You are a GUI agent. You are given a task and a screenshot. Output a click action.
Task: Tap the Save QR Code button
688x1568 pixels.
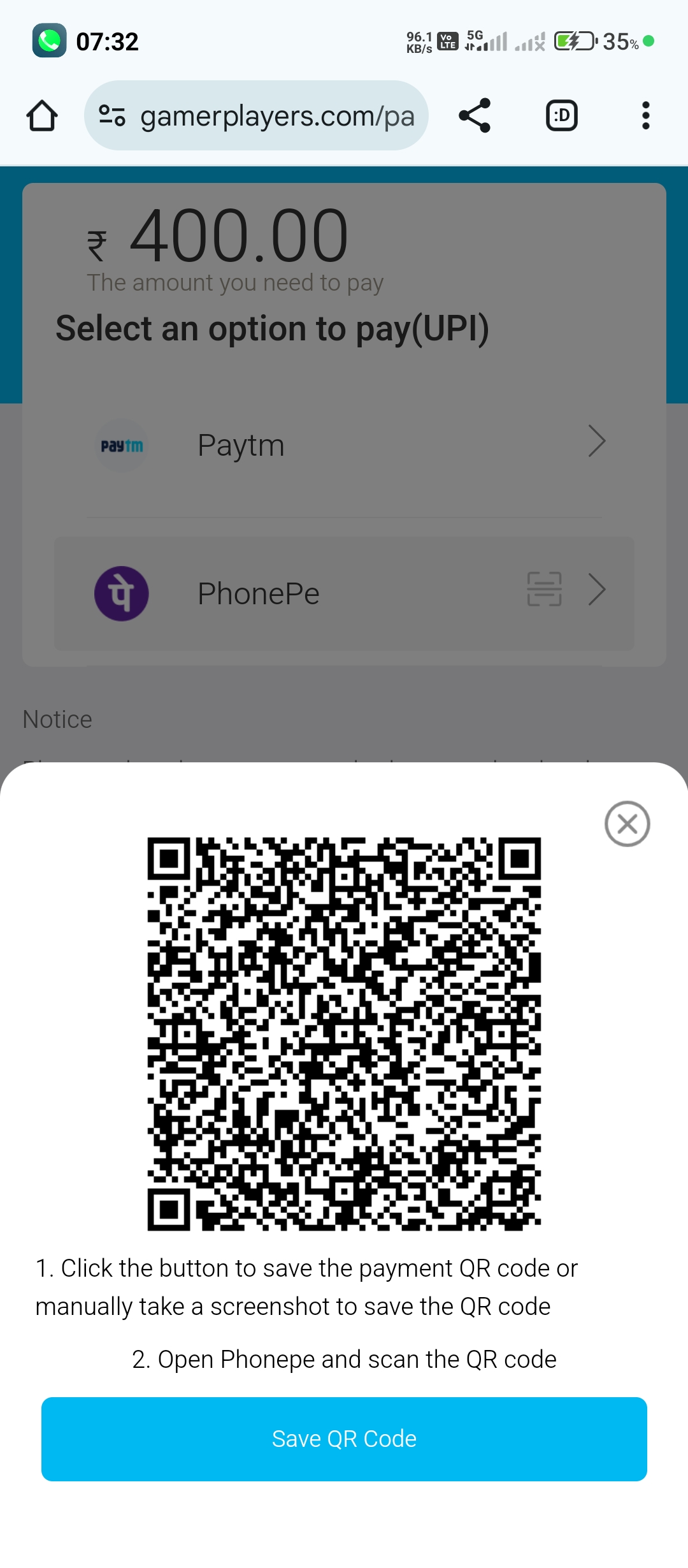344,1439
